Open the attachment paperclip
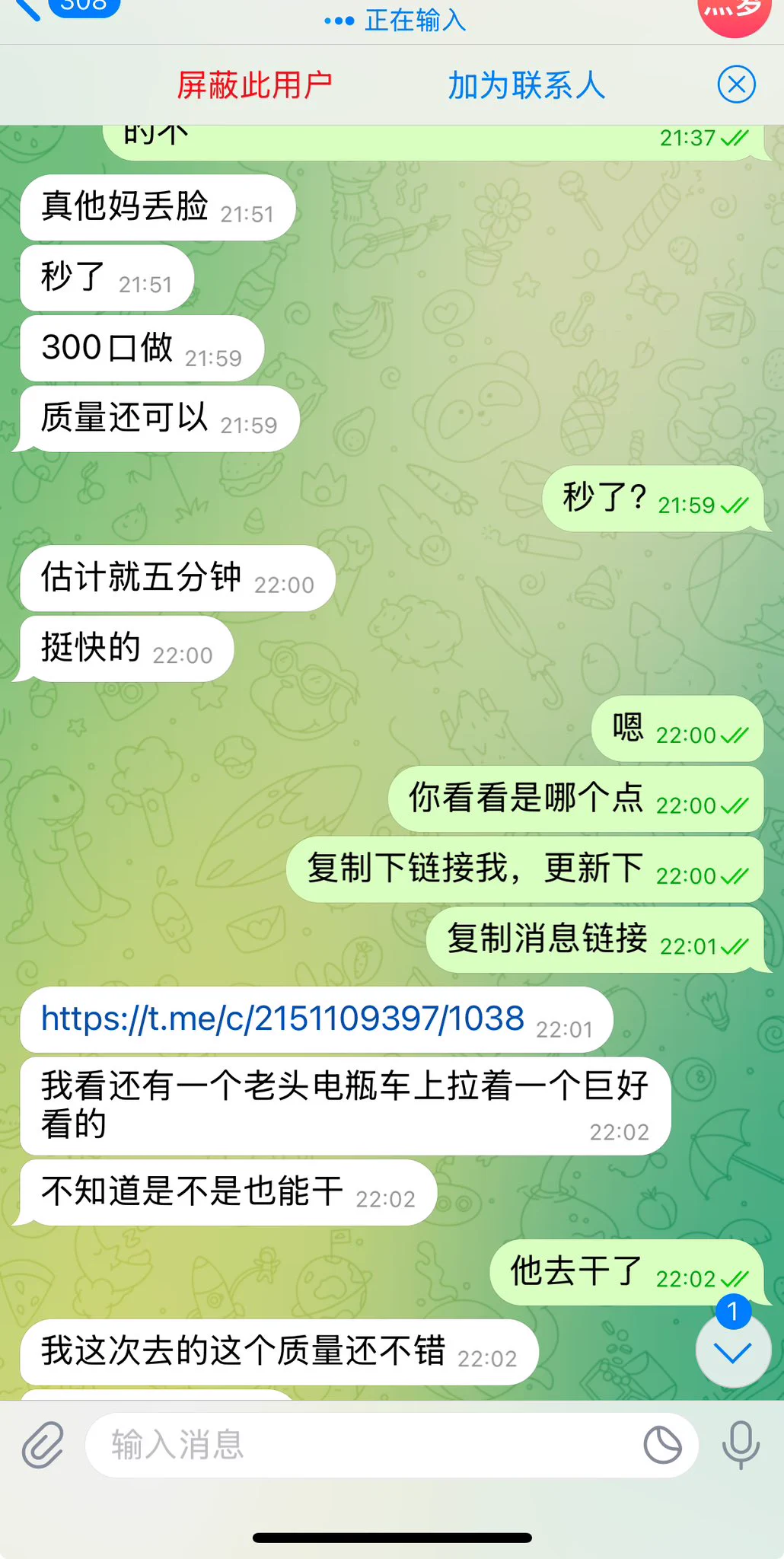 click(43, 1445)
